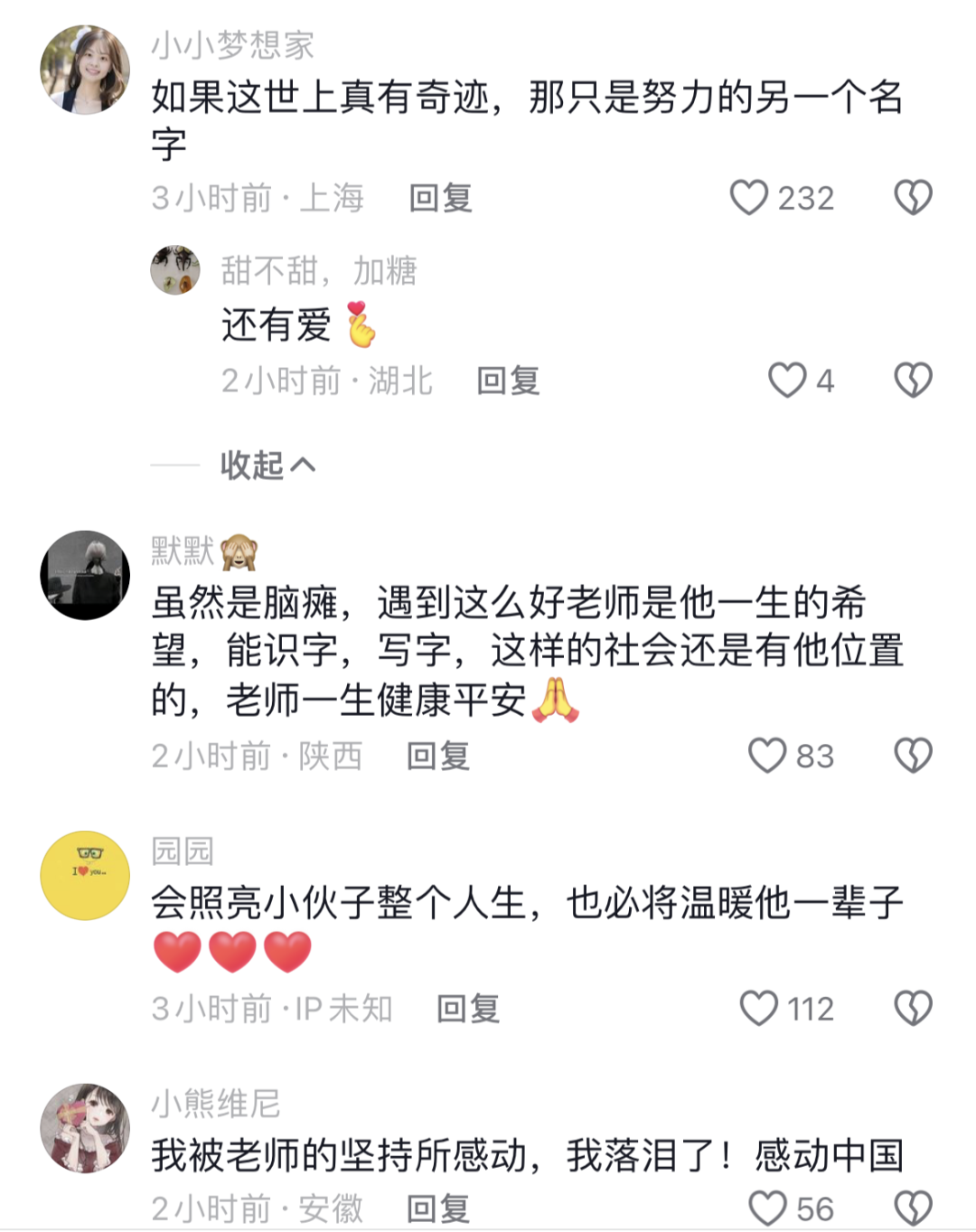Like 园园's comment with 112 likes
This screenshot has width=976, height=1232.
(759, 1009)
